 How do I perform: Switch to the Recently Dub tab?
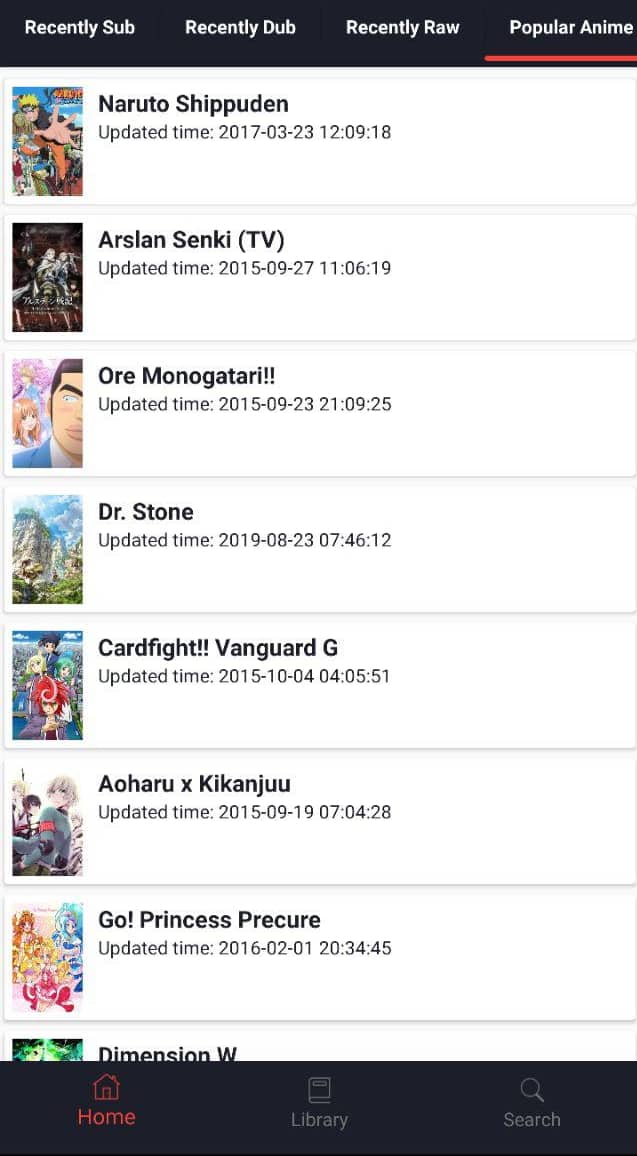[x=240, y=28]
